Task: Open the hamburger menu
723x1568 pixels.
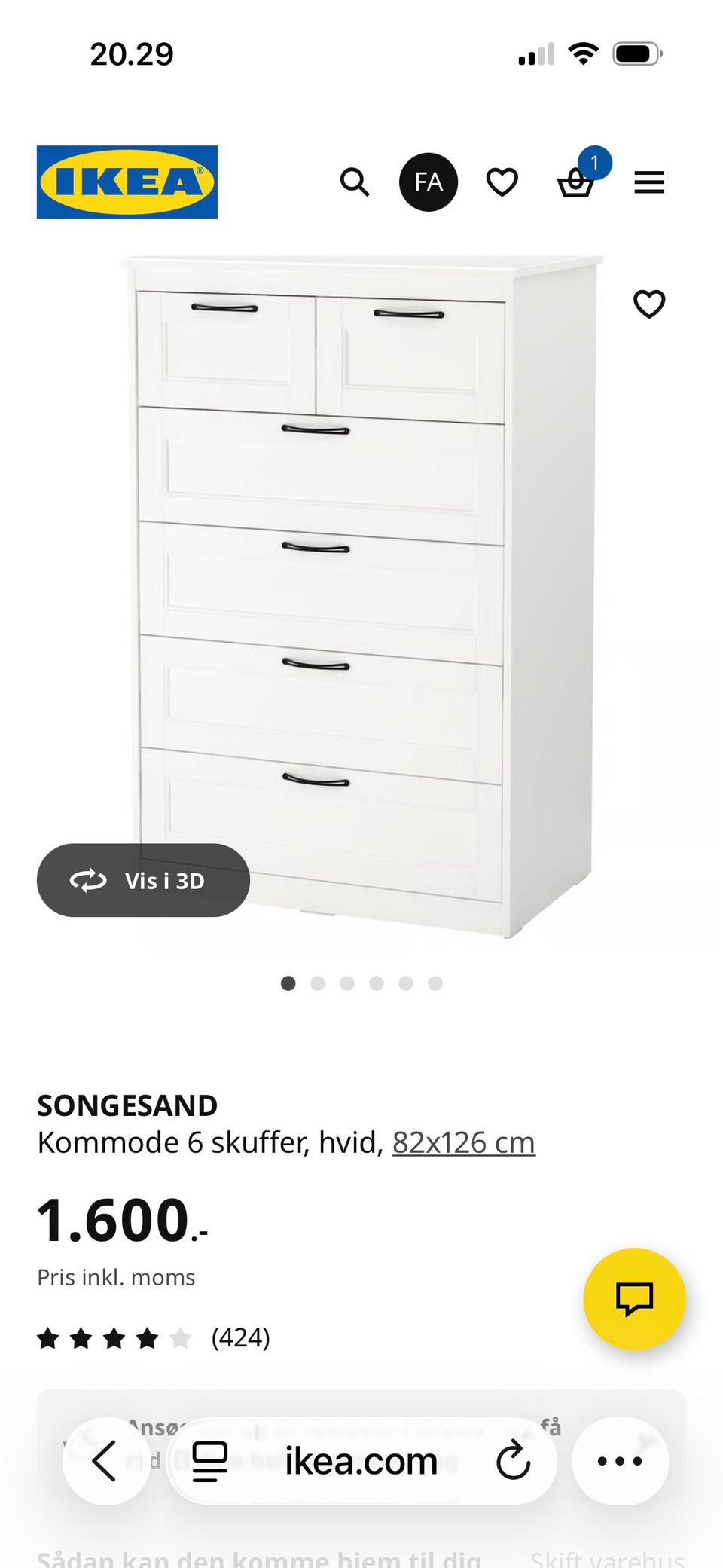Action: 648,182
